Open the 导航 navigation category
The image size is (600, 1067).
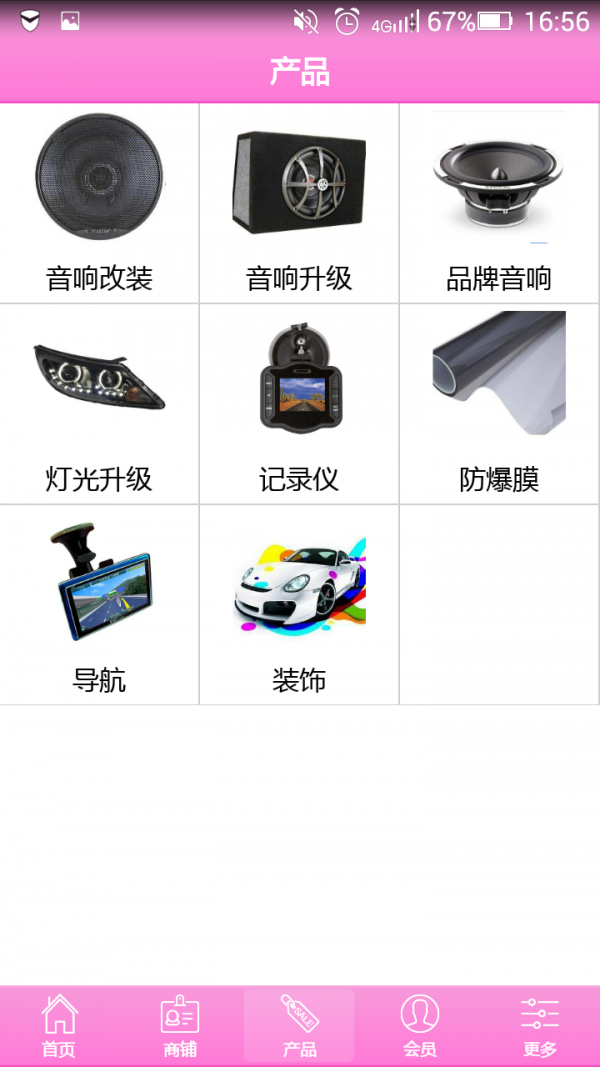[x=99, y=605]
